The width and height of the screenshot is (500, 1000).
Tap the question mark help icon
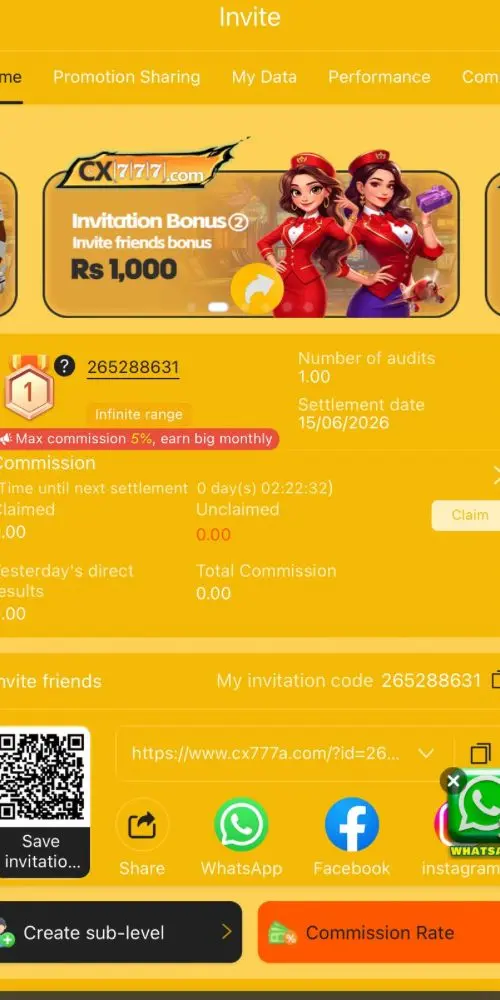[x=64, y=366]
